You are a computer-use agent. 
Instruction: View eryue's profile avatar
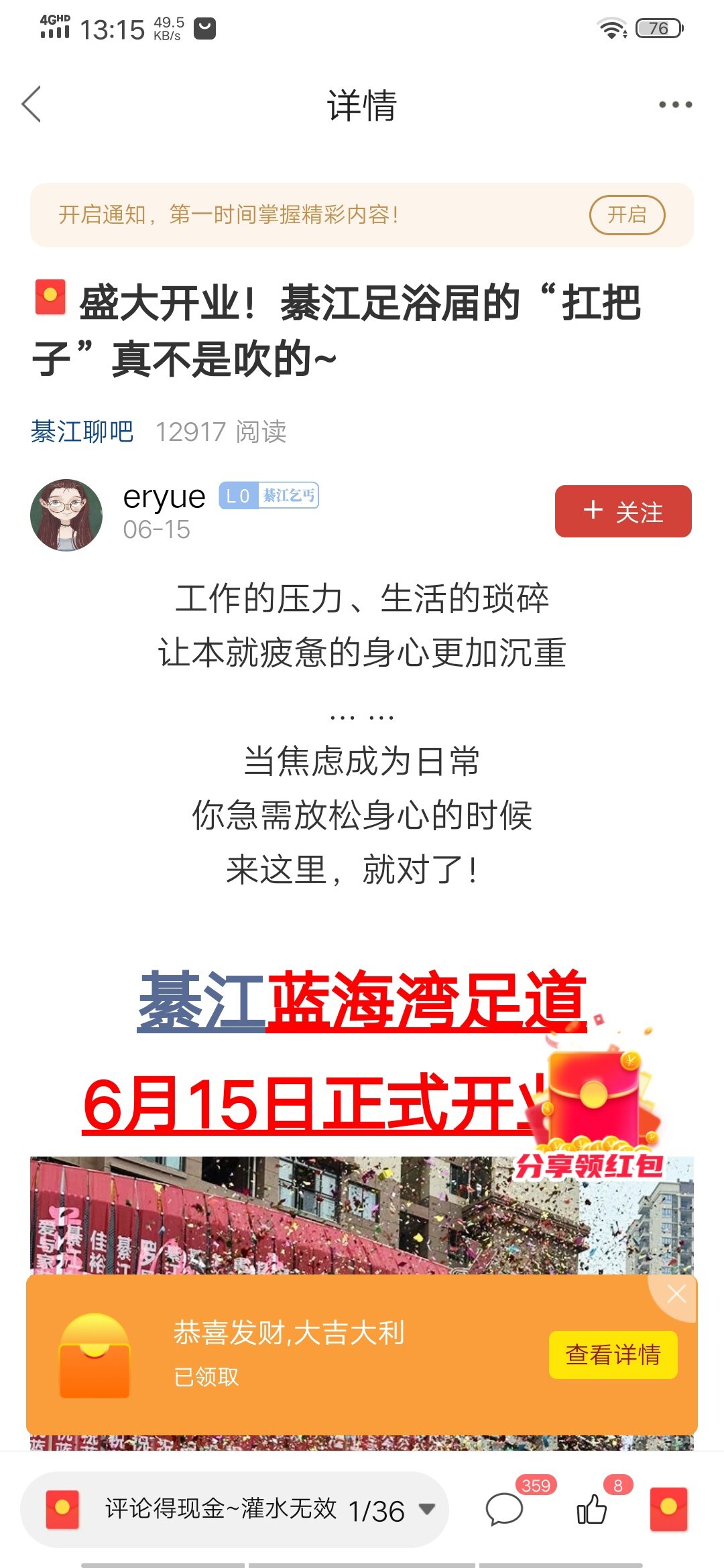pos(66,515)
